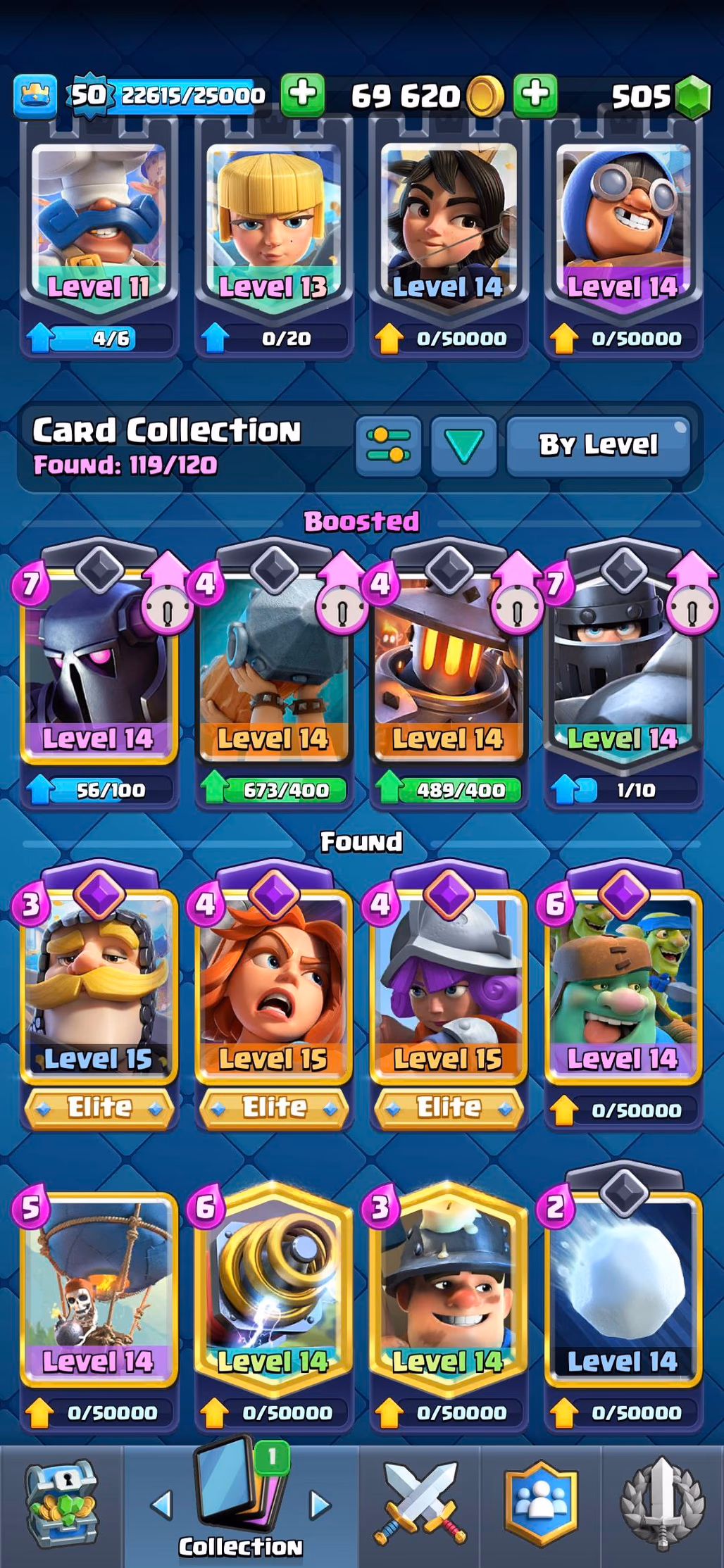
Task: Toggle sort direction with the green triangle
Action: click(463, 445)
